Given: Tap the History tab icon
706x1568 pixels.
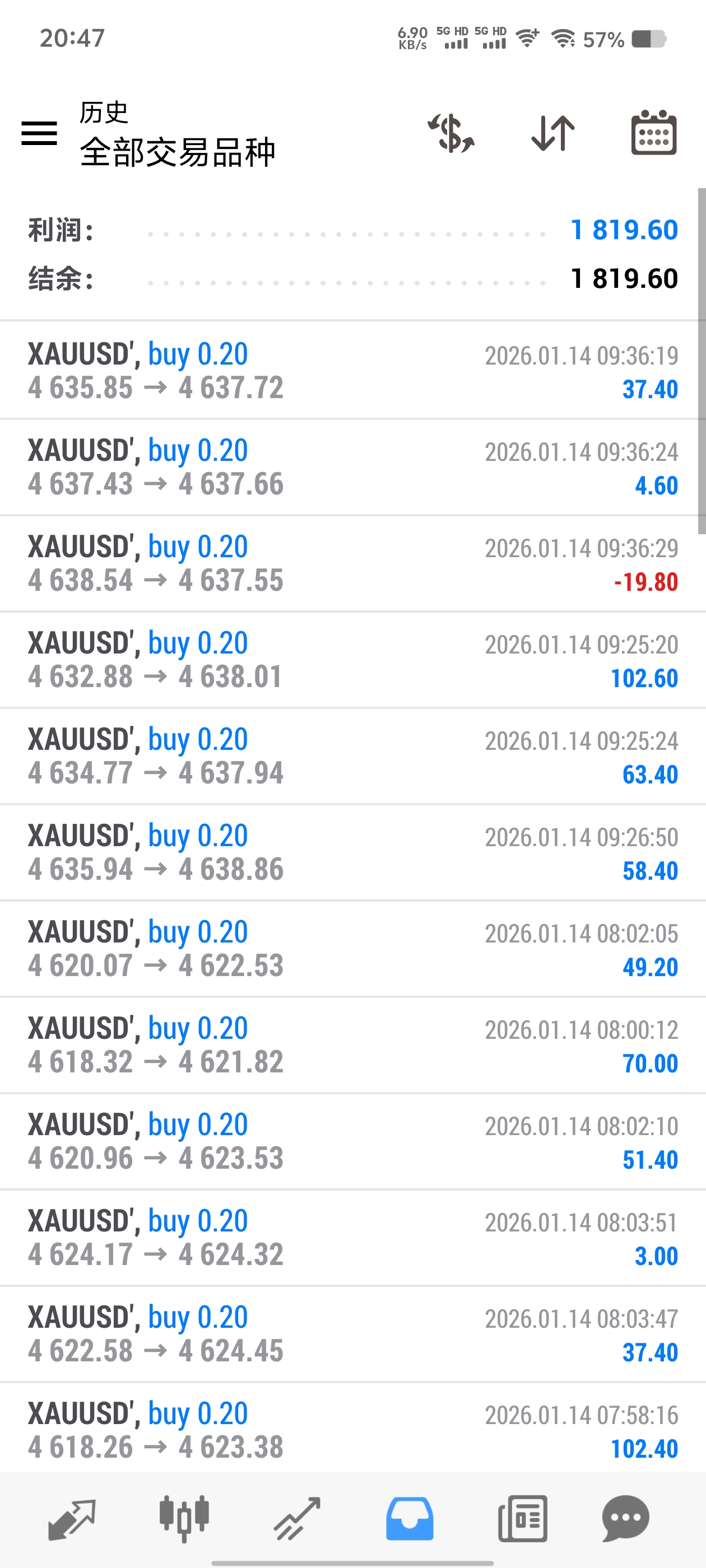Looking at the screenshot, I should (x=410, y=1519).
